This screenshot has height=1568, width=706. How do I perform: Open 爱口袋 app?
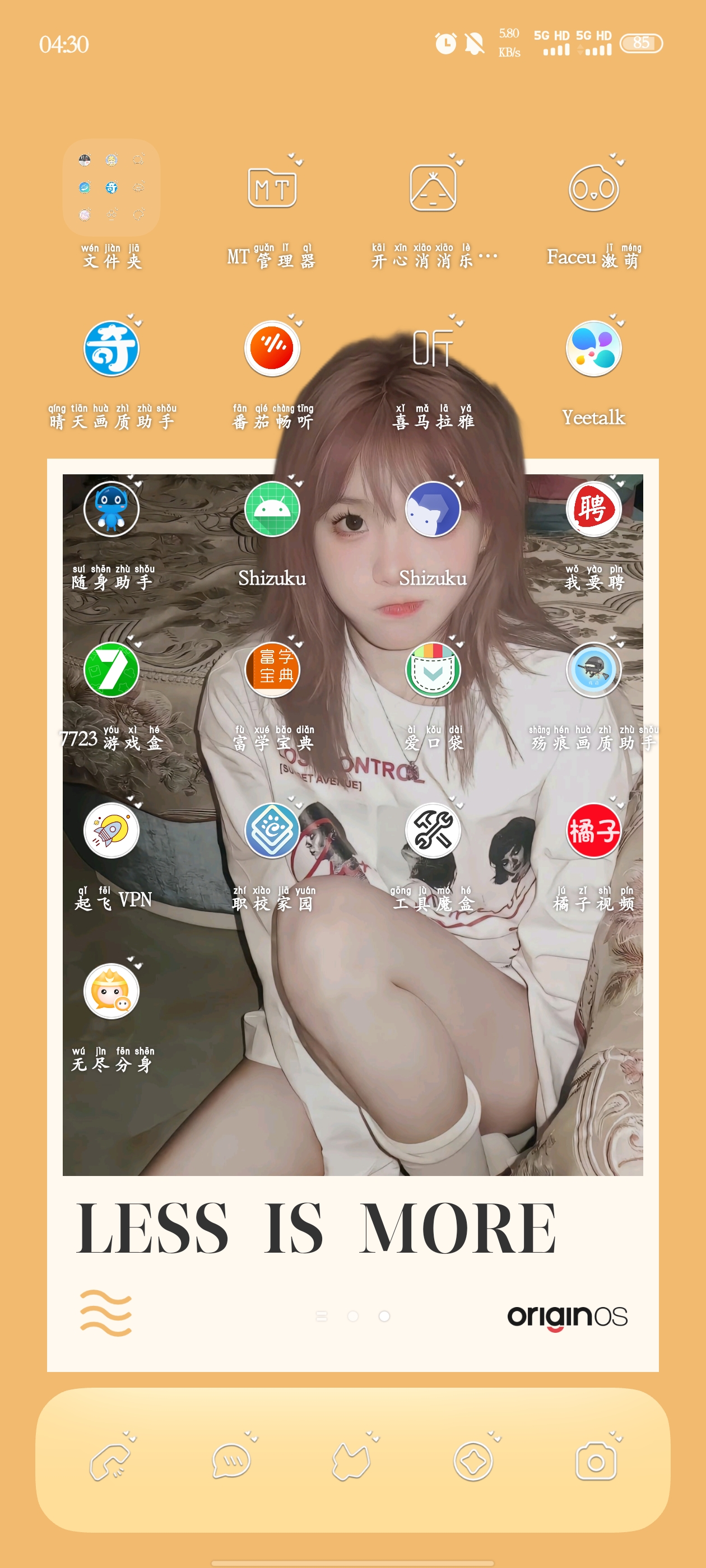tap(433, 670)
